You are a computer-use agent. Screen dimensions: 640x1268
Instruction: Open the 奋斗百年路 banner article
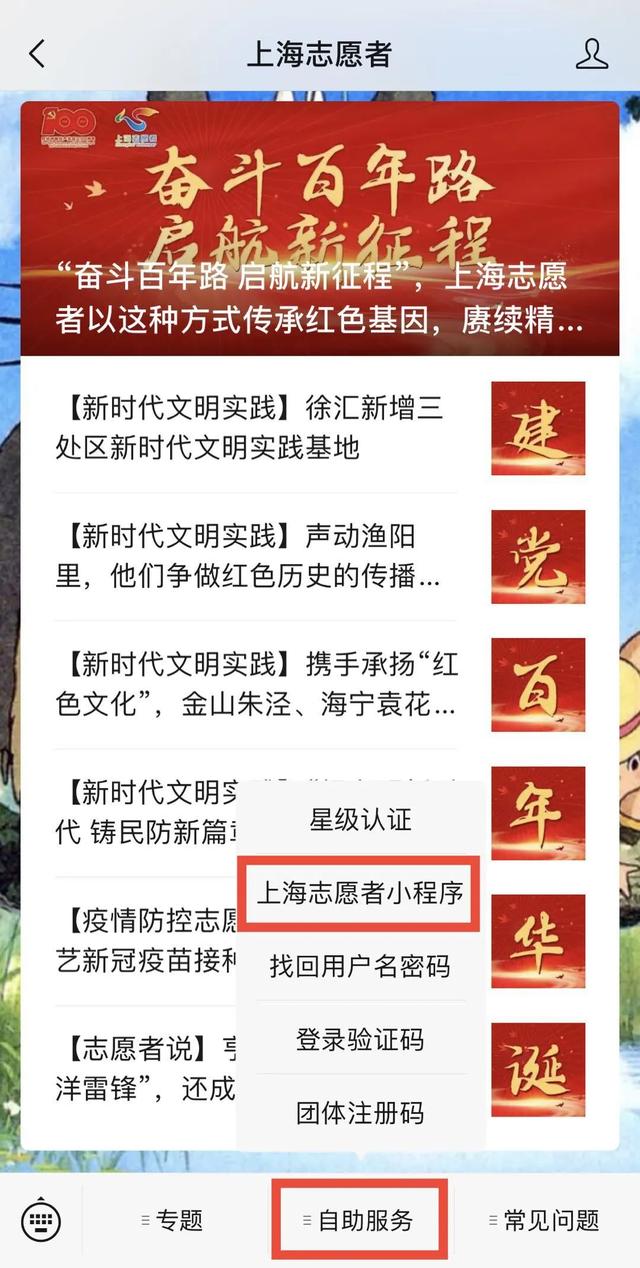point(319,228)
